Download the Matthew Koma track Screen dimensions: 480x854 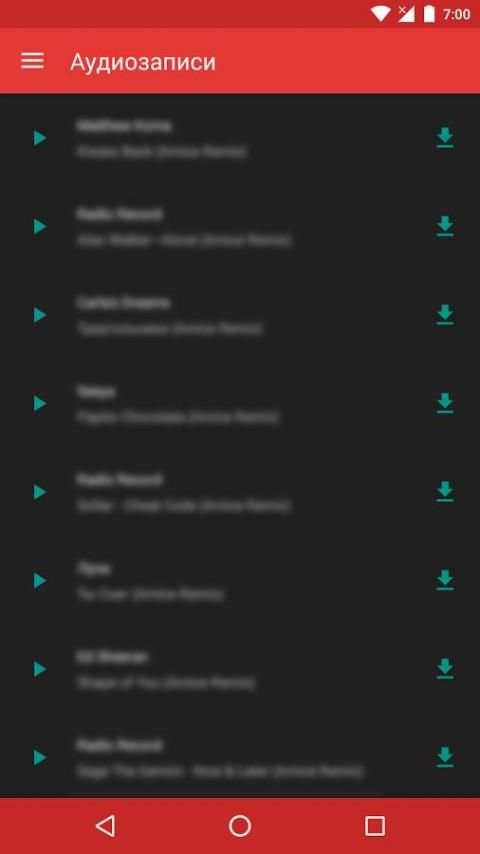coord(445,138)
